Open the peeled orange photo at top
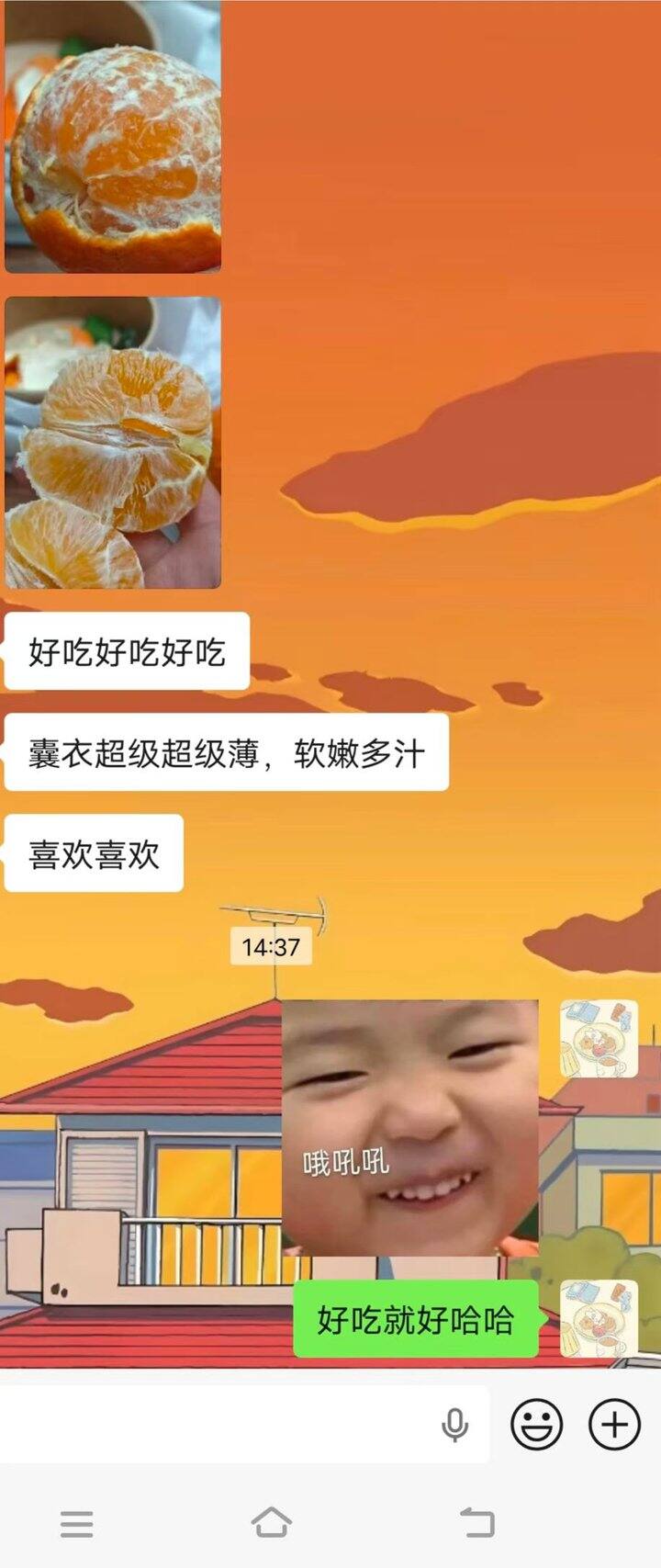Screen dimensions: 661x1568 pos(112,138)
